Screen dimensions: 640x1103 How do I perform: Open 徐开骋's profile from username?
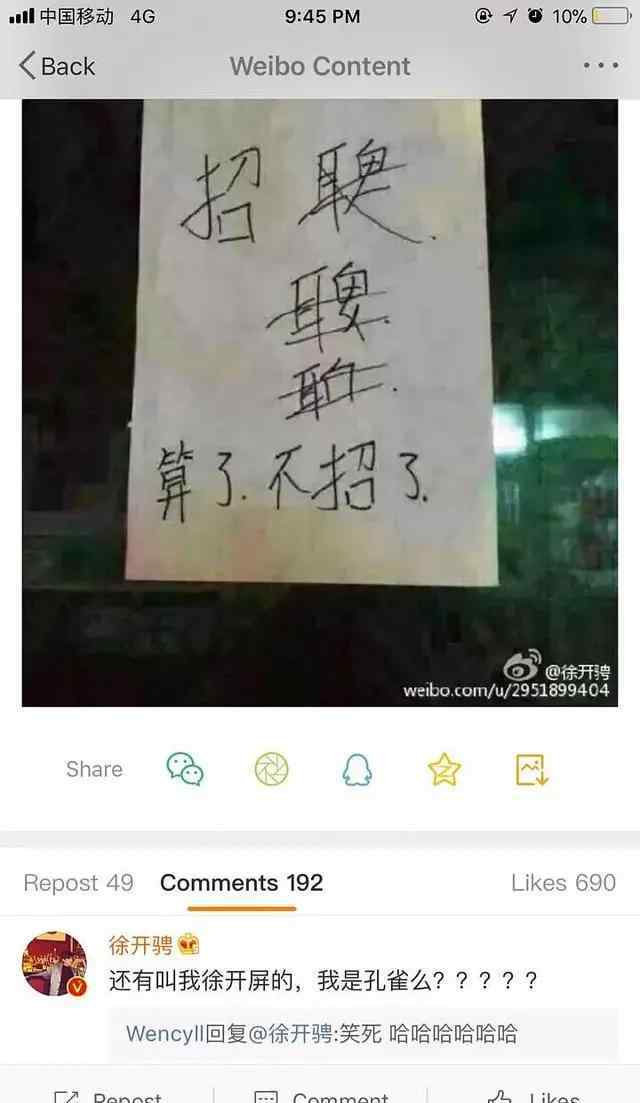pos(141,945)
